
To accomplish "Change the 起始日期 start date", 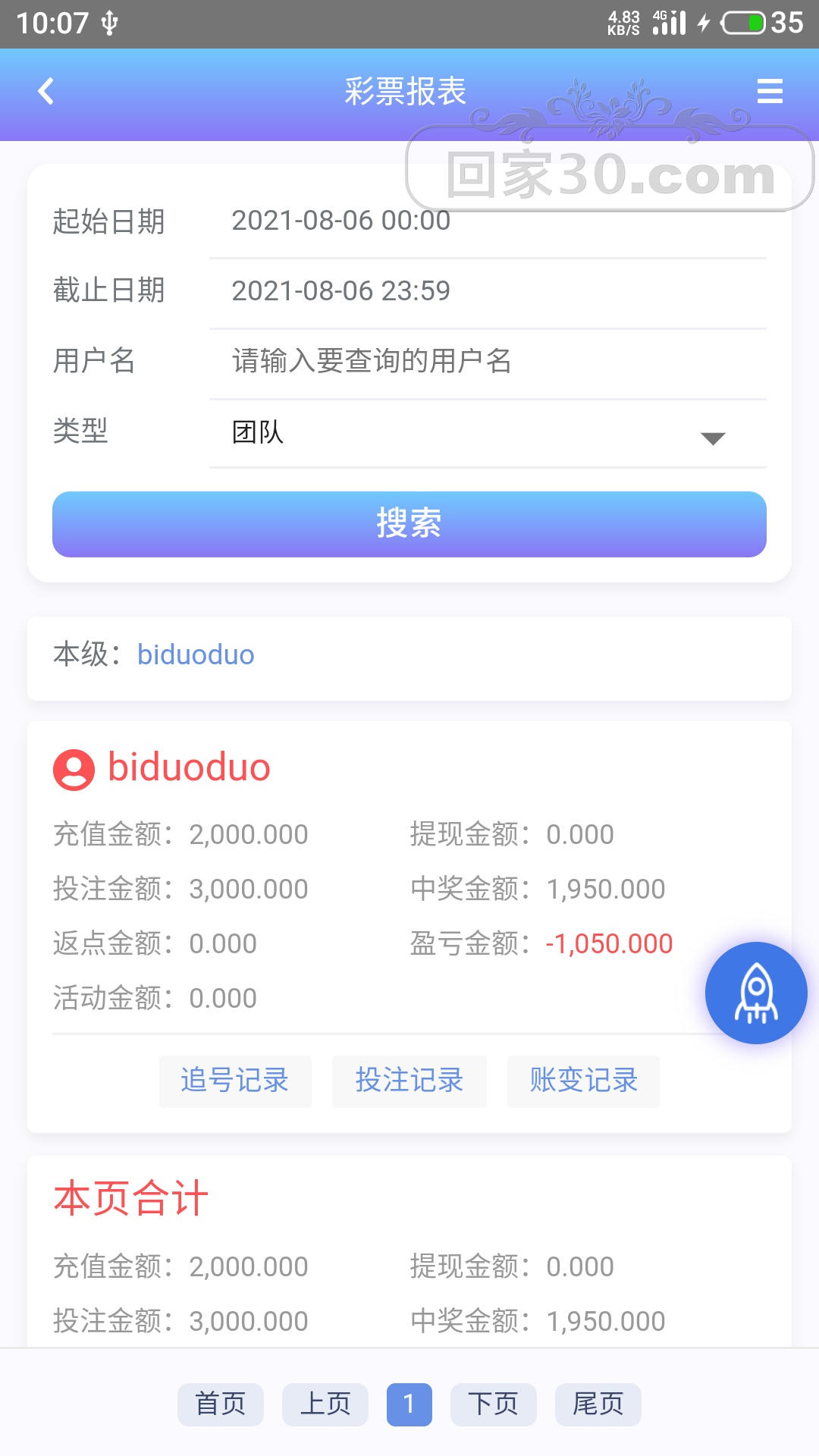I will 487,221.
